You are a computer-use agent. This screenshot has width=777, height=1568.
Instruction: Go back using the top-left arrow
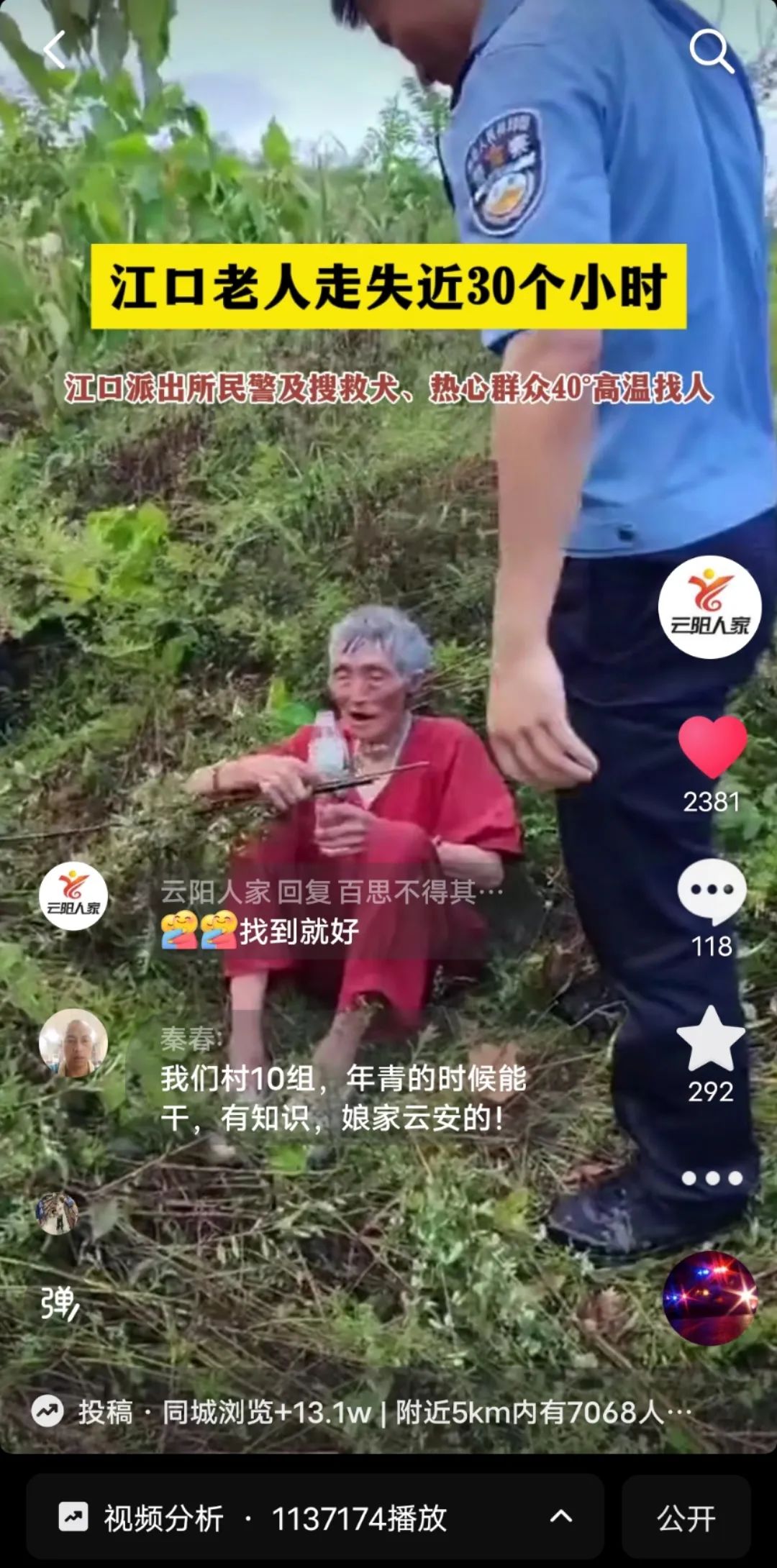point(55,50)
